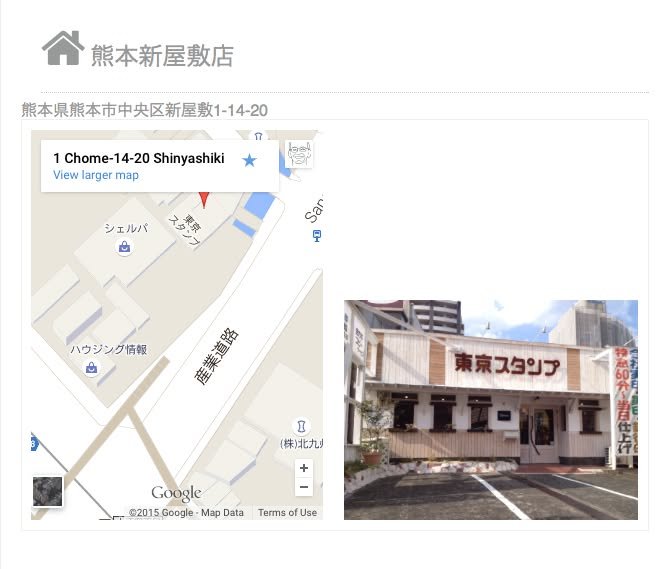
Task: Tap the profile avatar on the map
Action: tap(299, 154)
